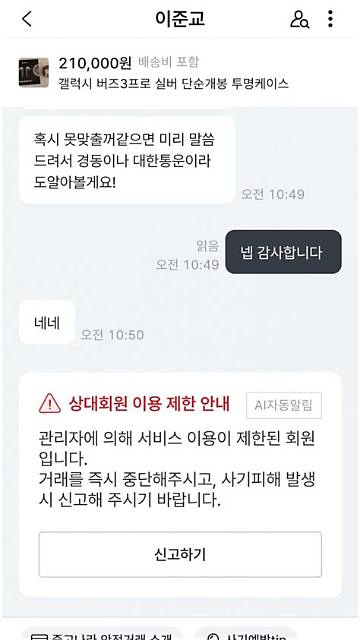Open the member profile search icon
The width and height of the screenshot is (360, 640).
pos(300,19)
